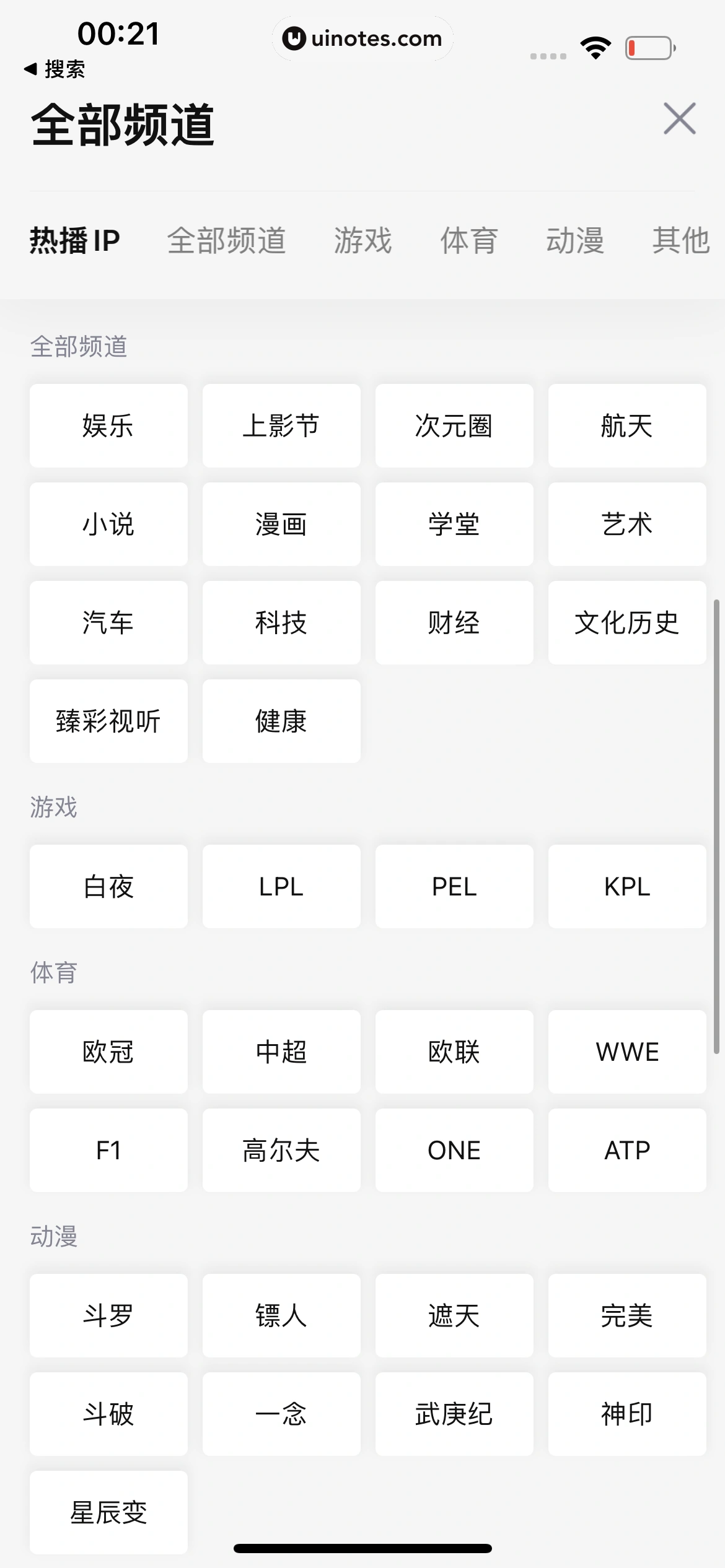Select the 次元圈 channel
Screen dimensions: 725x1568
pos(454,425)
